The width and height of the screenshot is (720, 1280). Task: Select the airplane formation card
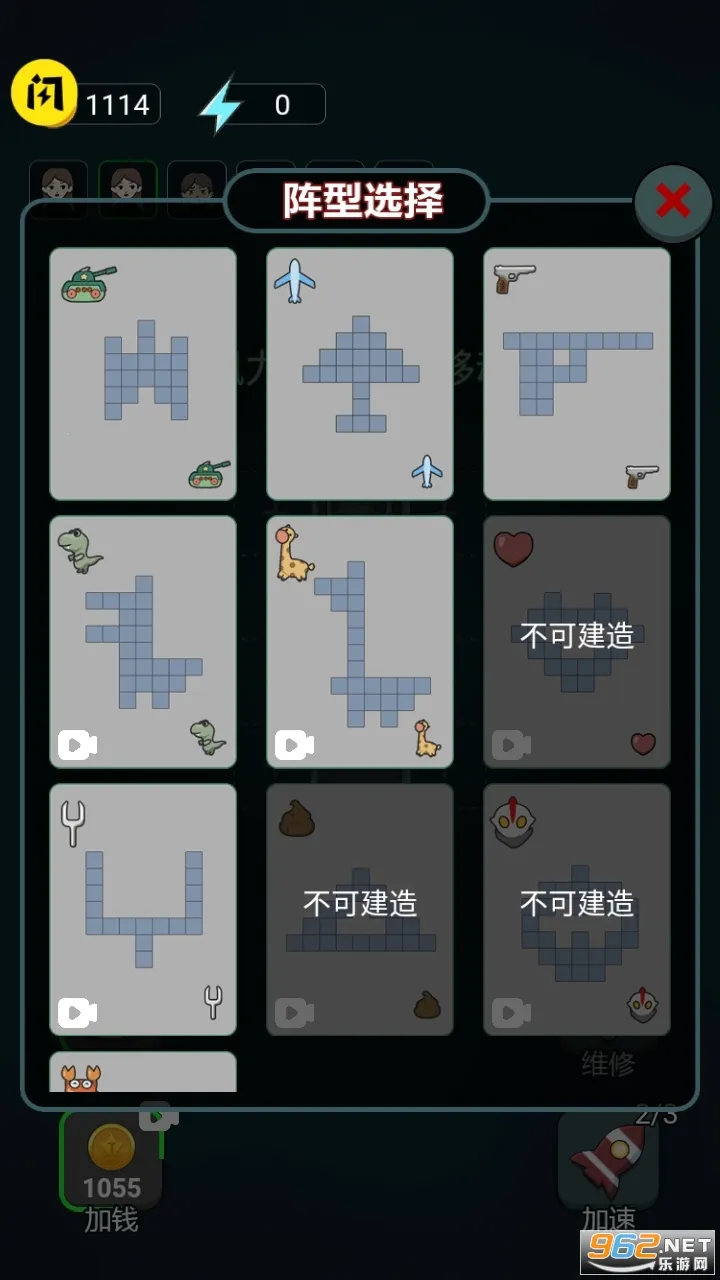(x=360, y=372)
